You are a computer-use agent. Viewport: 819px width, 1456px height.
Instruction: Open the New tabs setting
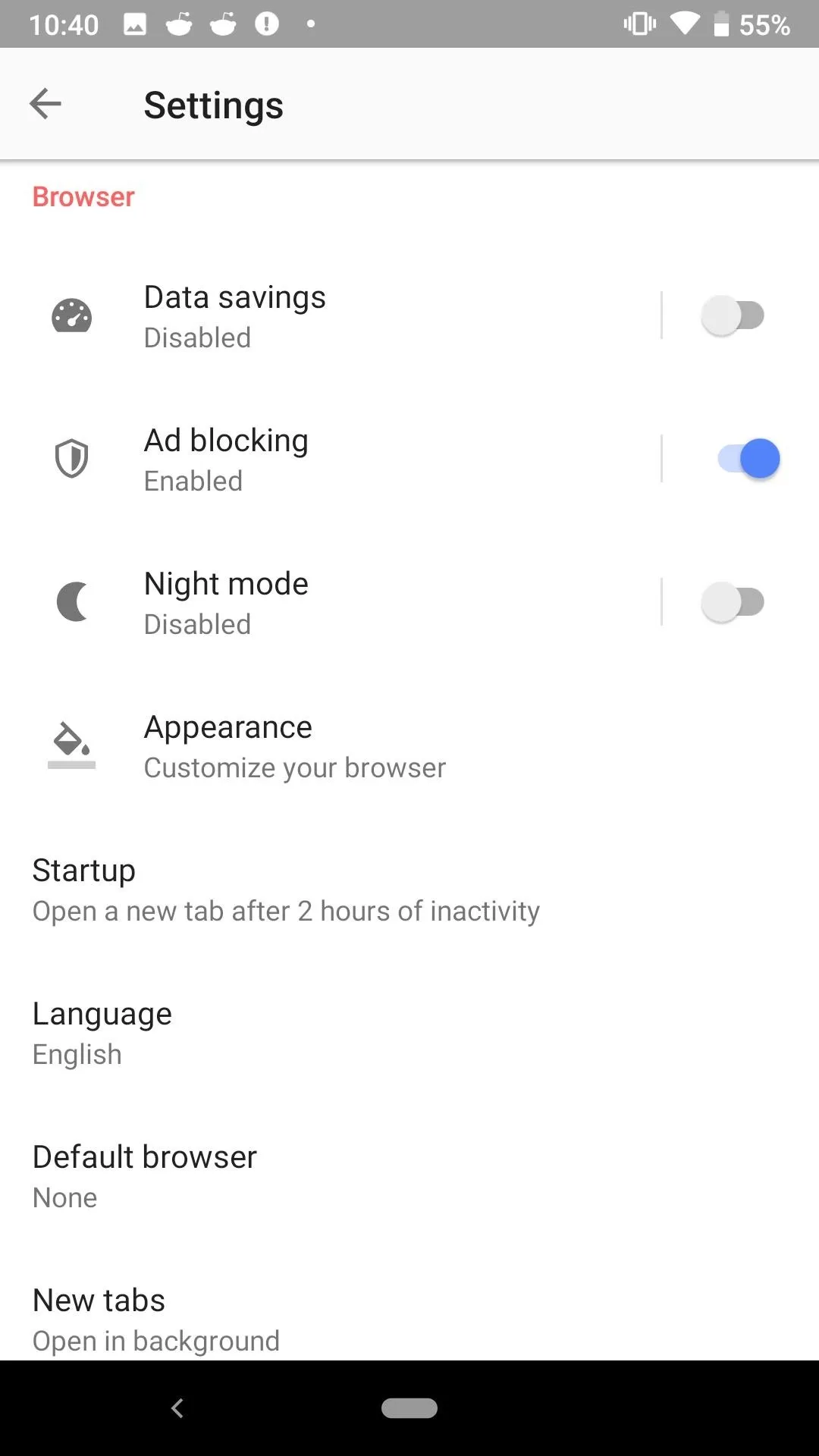click(409, 1306)
